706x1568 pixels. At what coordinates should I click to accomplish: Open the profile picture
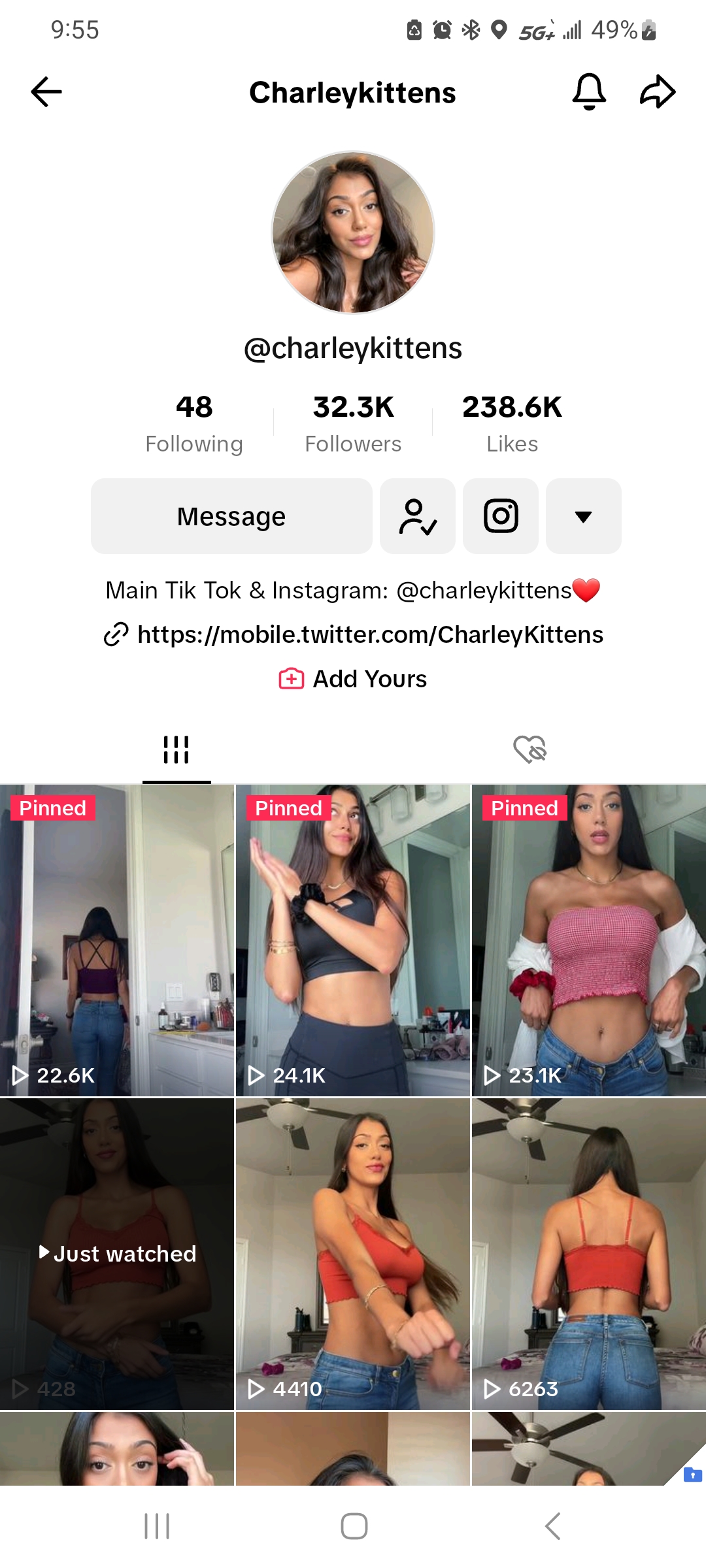coord(353,233)
